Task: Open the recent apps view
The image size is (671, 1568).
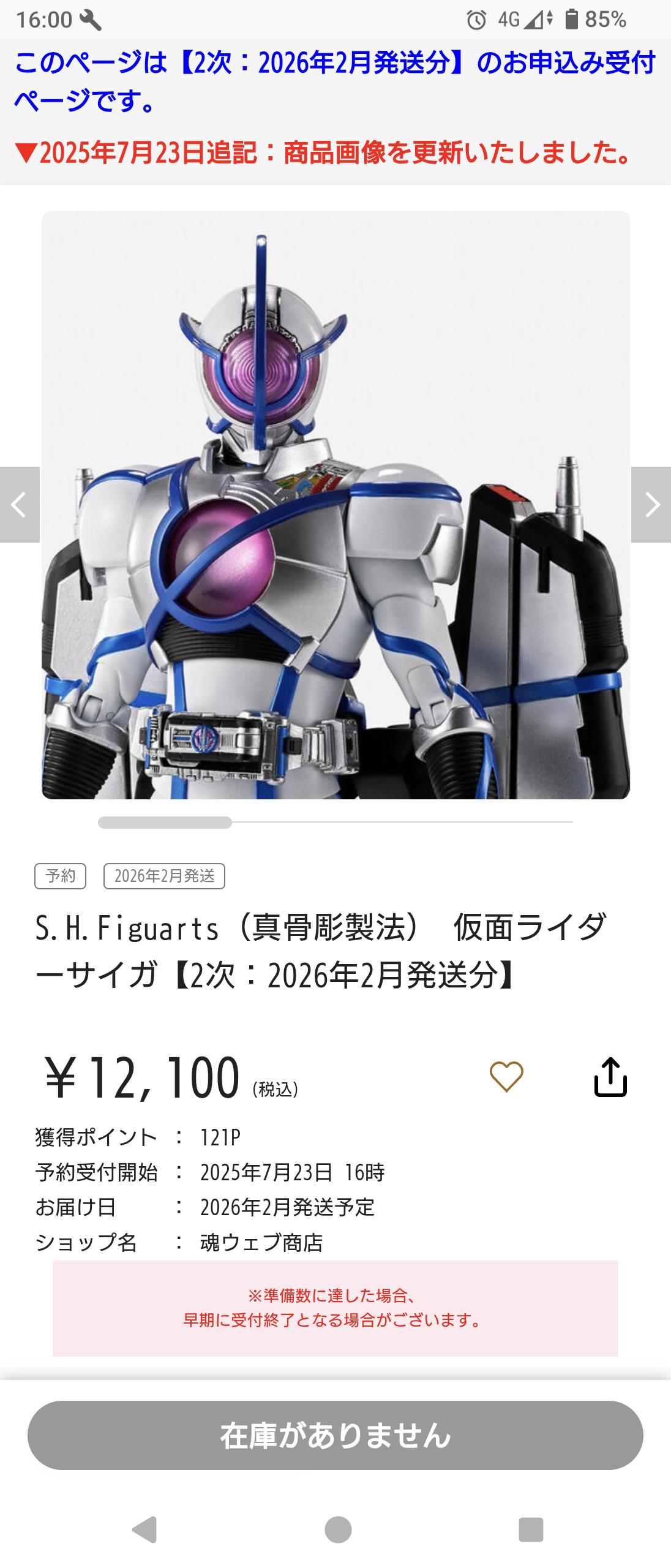Action: pos(530,1529)
